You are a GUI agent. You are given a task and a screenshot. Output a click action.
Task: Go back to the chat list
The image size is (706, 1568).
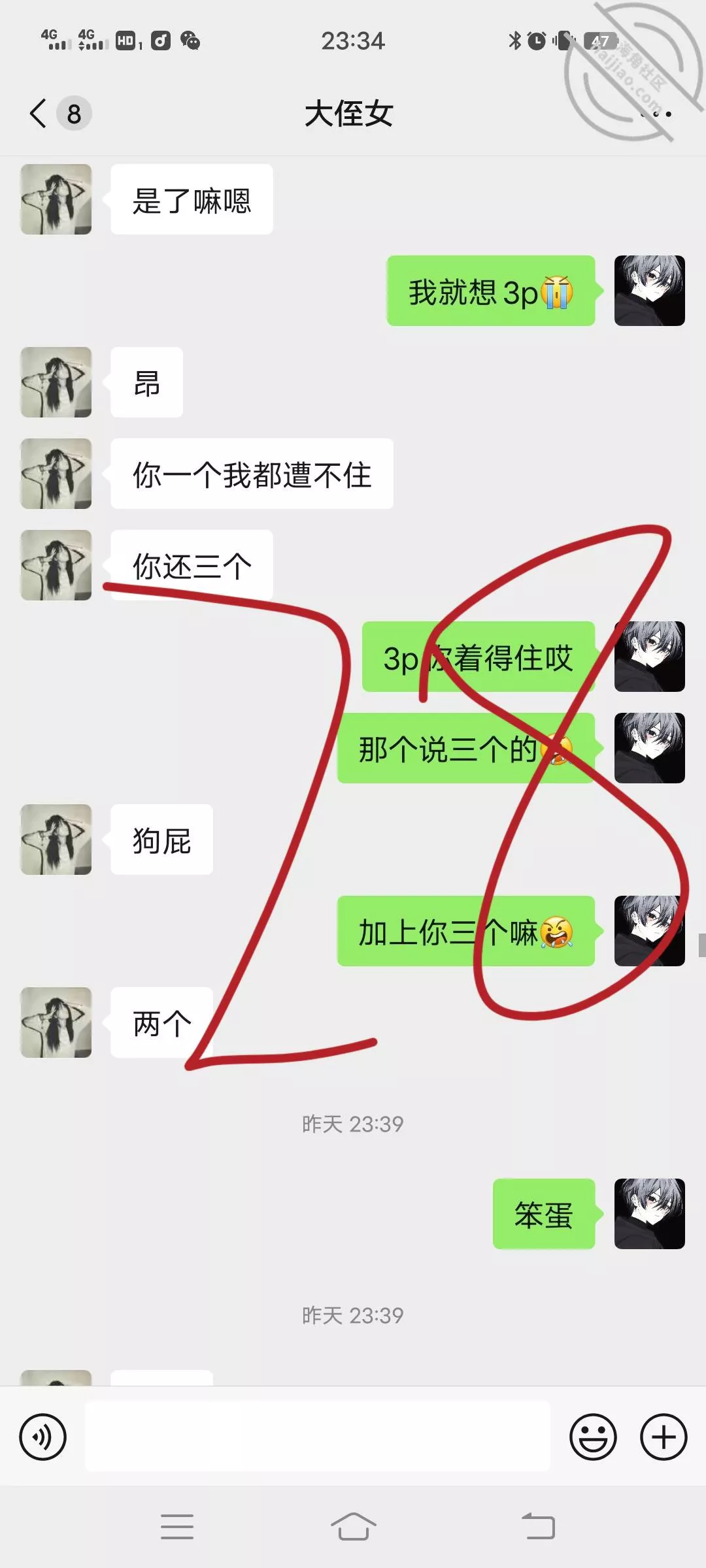(39, 113)
